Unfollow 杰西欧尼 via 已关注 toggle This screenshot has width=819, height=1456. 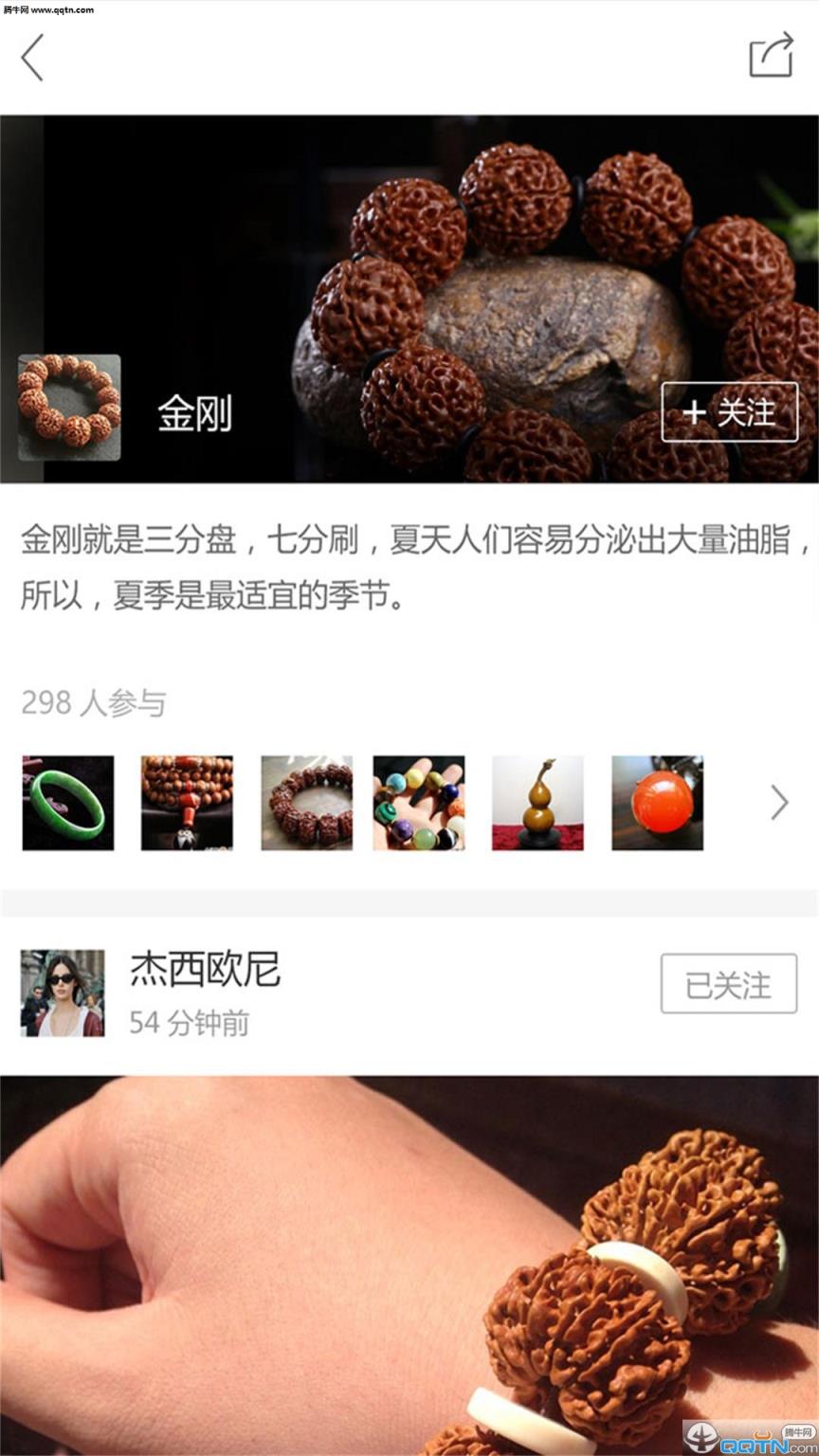(728, 984)
